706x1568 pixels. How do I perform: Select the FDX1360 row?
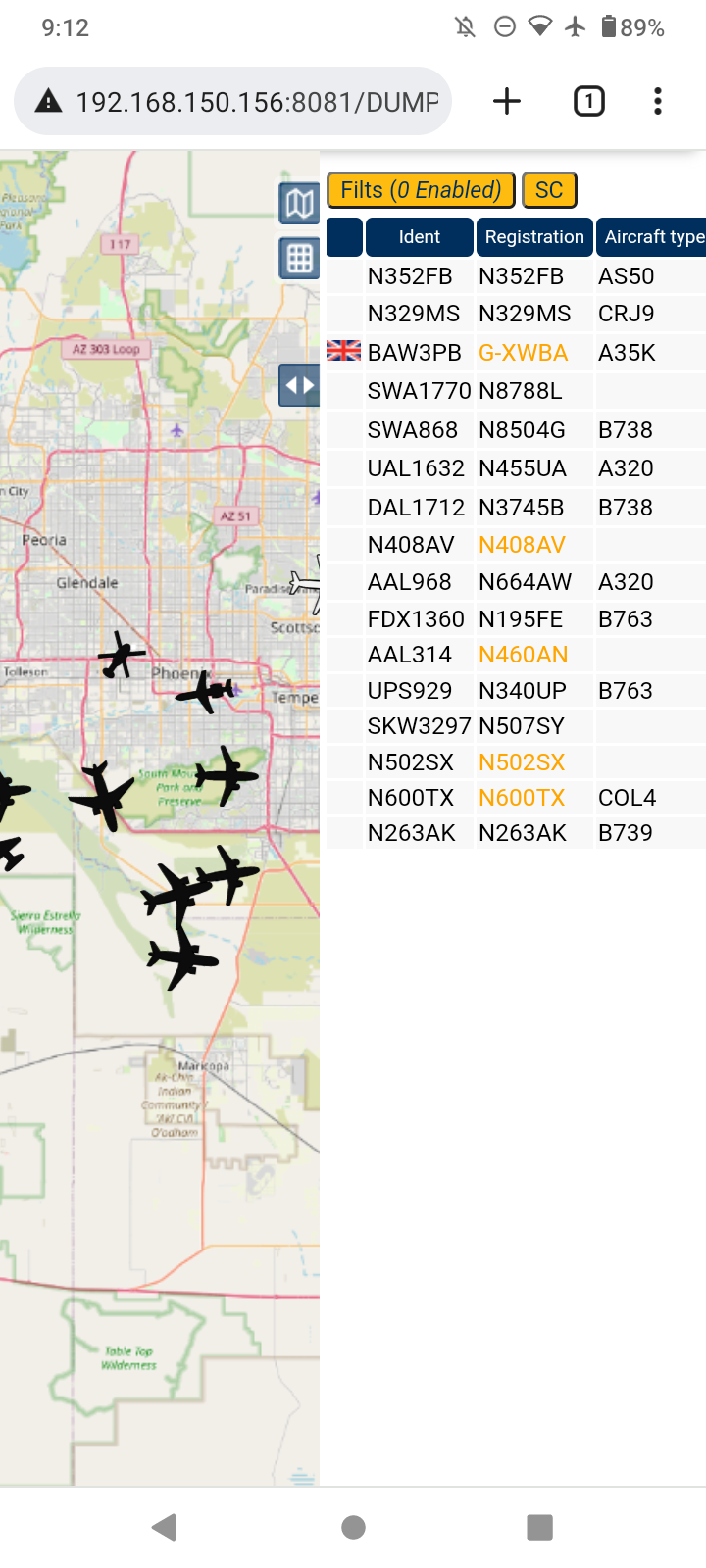pos(516,619)
